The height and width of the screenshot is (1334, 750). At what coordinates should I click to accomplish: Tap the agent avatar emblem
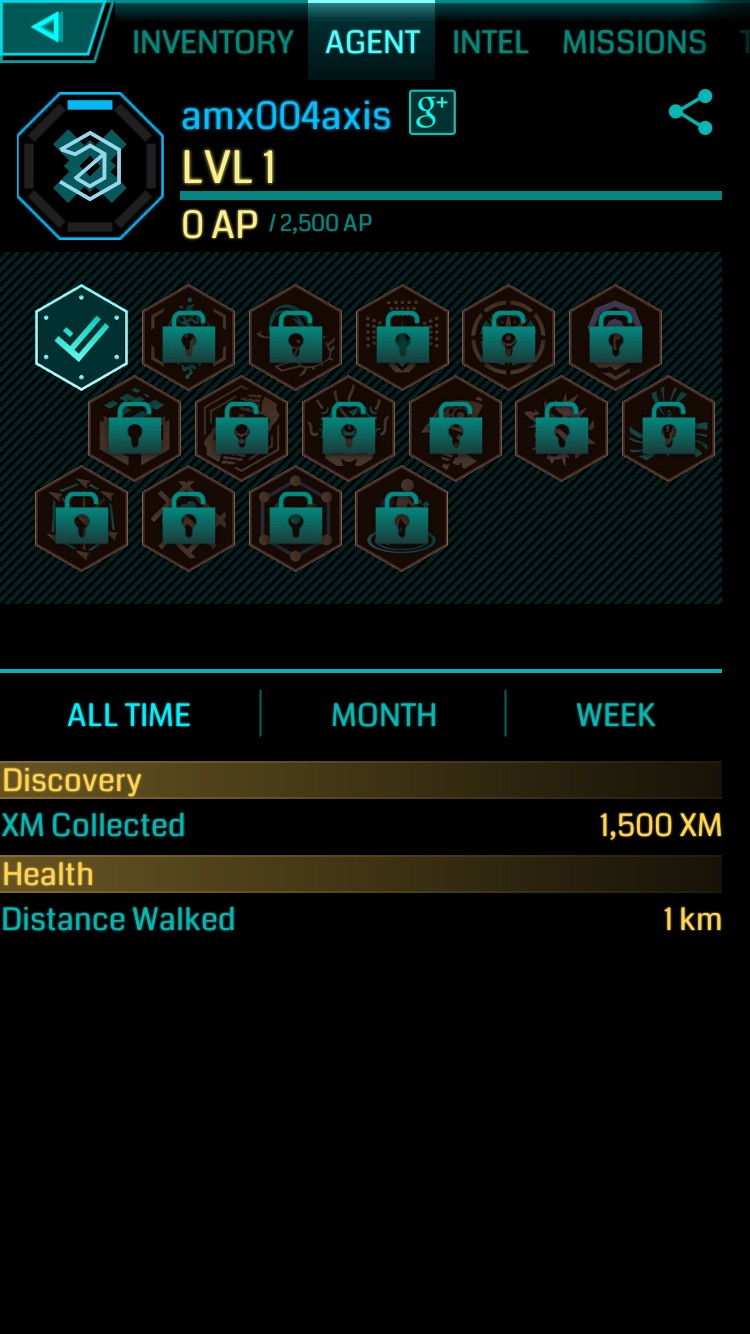90,166
